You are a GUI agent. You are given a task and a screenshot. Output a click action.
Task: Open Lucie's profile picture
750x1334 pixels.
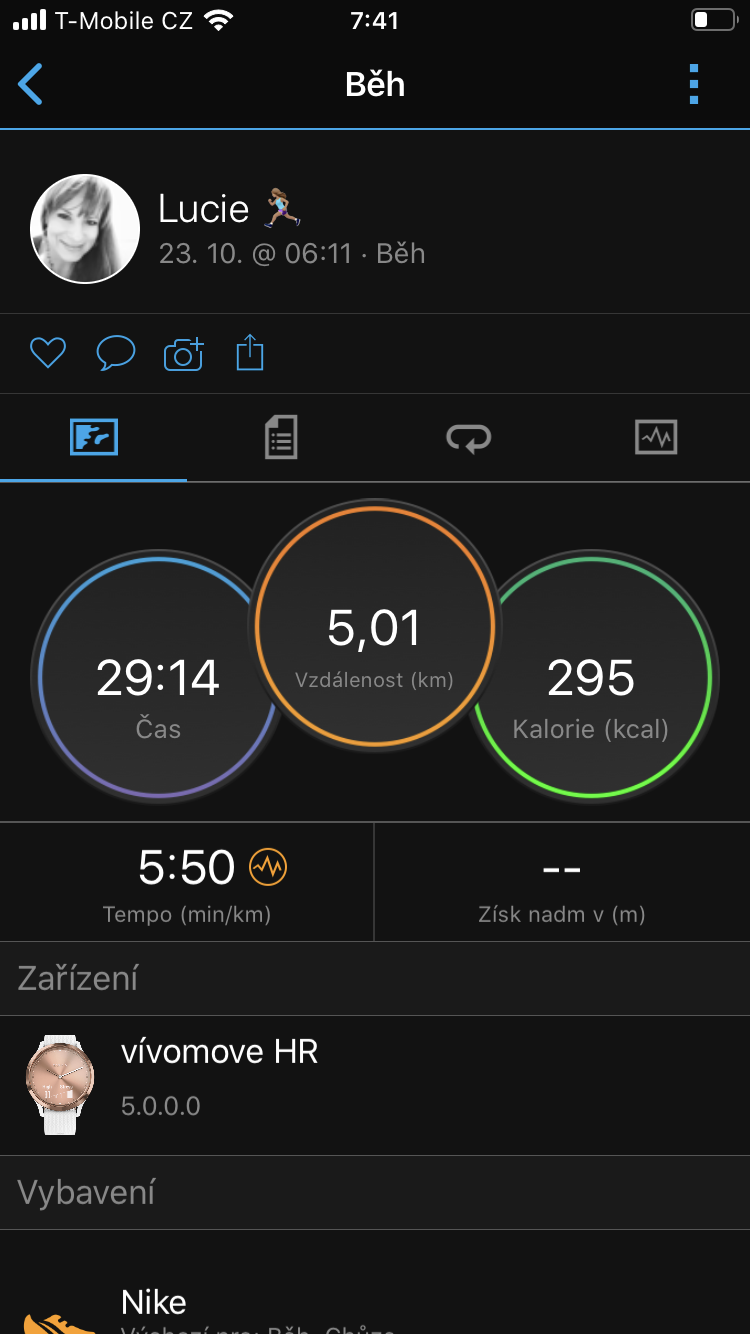point(85,229)
